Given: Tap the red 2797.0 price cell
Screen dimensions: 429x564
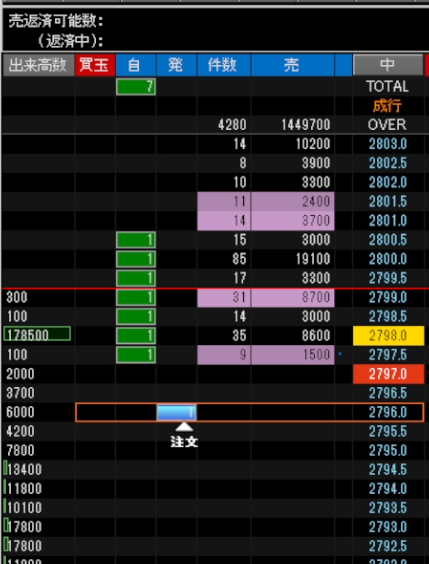Looking at the screenshot, I should pos(388,374).
